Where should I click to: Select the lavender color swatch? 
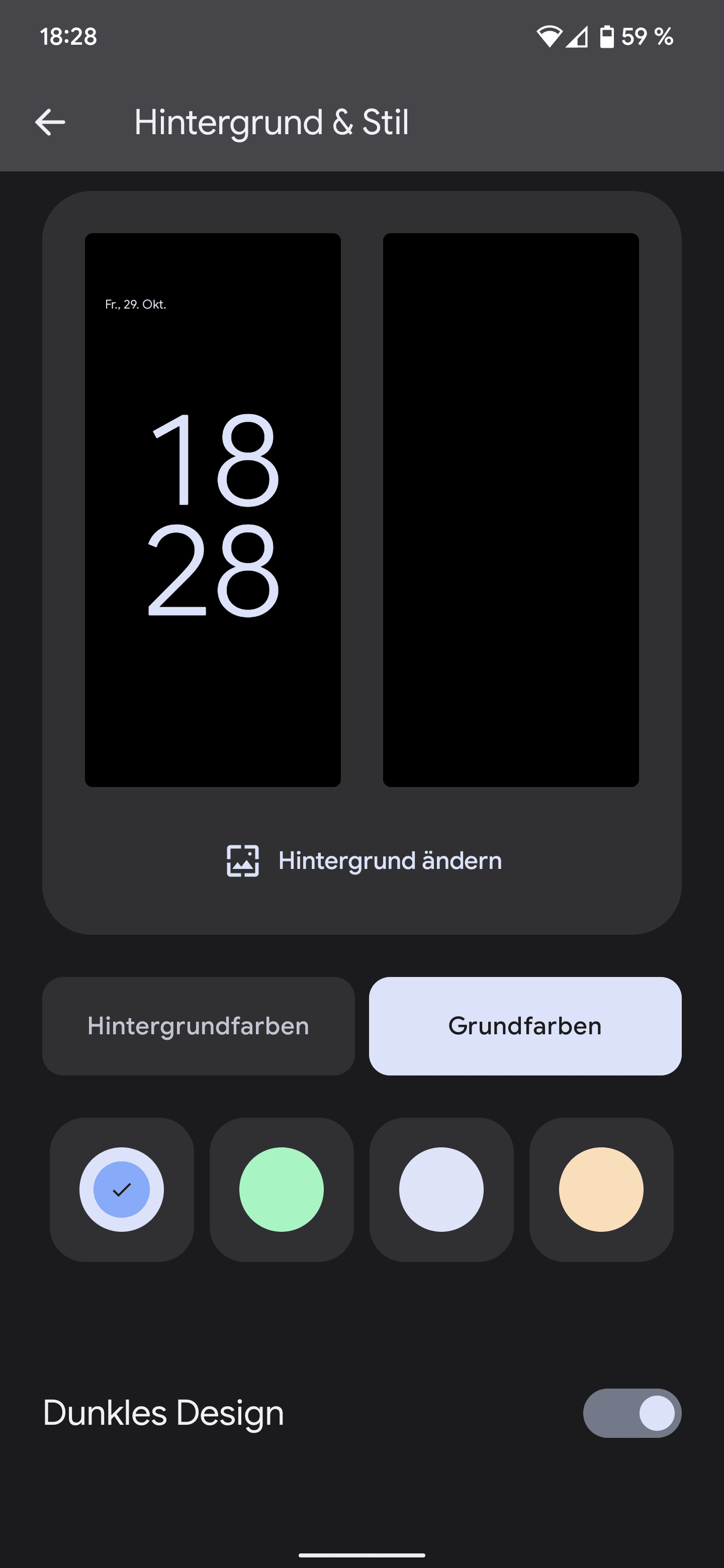[x=441, y=1190]
